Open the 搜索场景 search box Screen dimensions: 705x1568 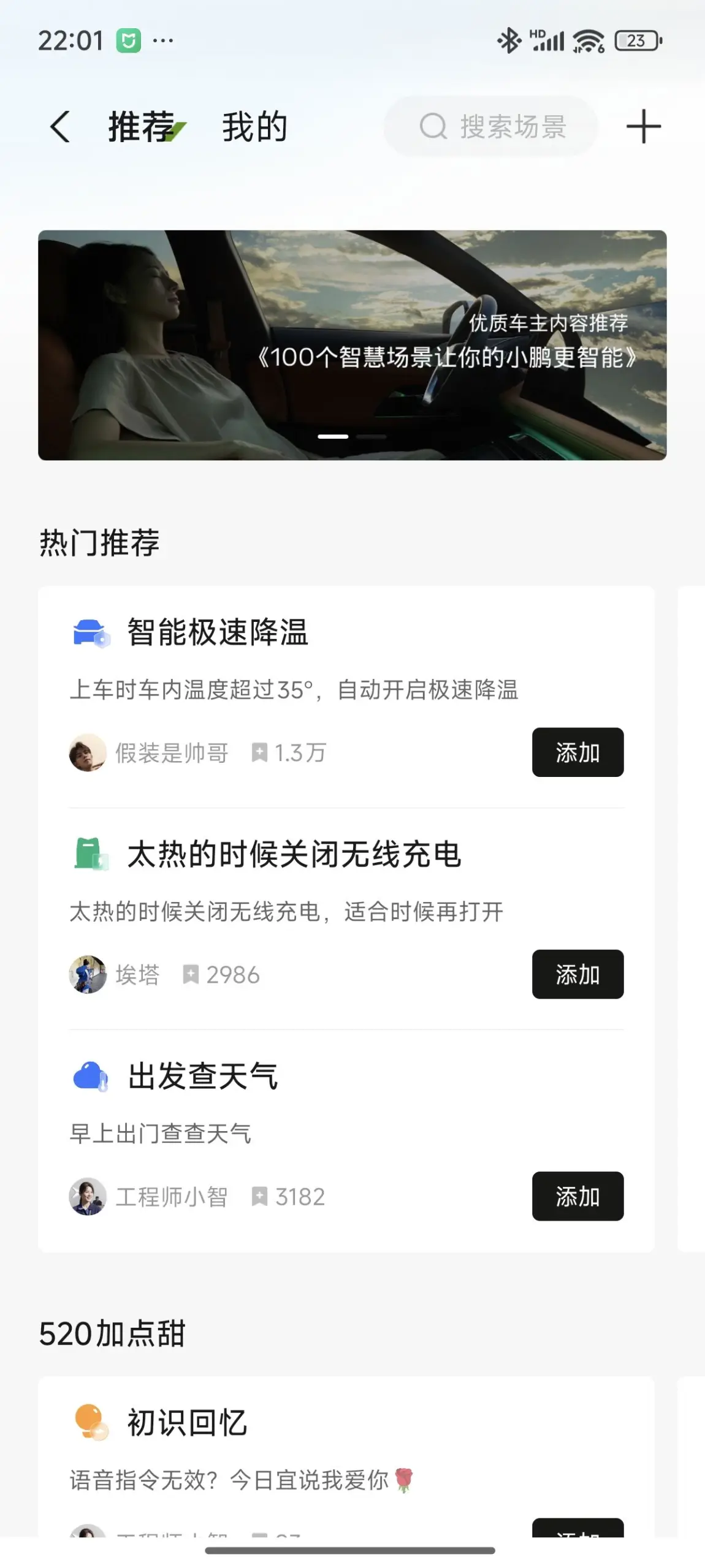pyautogui.click(x=491, y=127)
